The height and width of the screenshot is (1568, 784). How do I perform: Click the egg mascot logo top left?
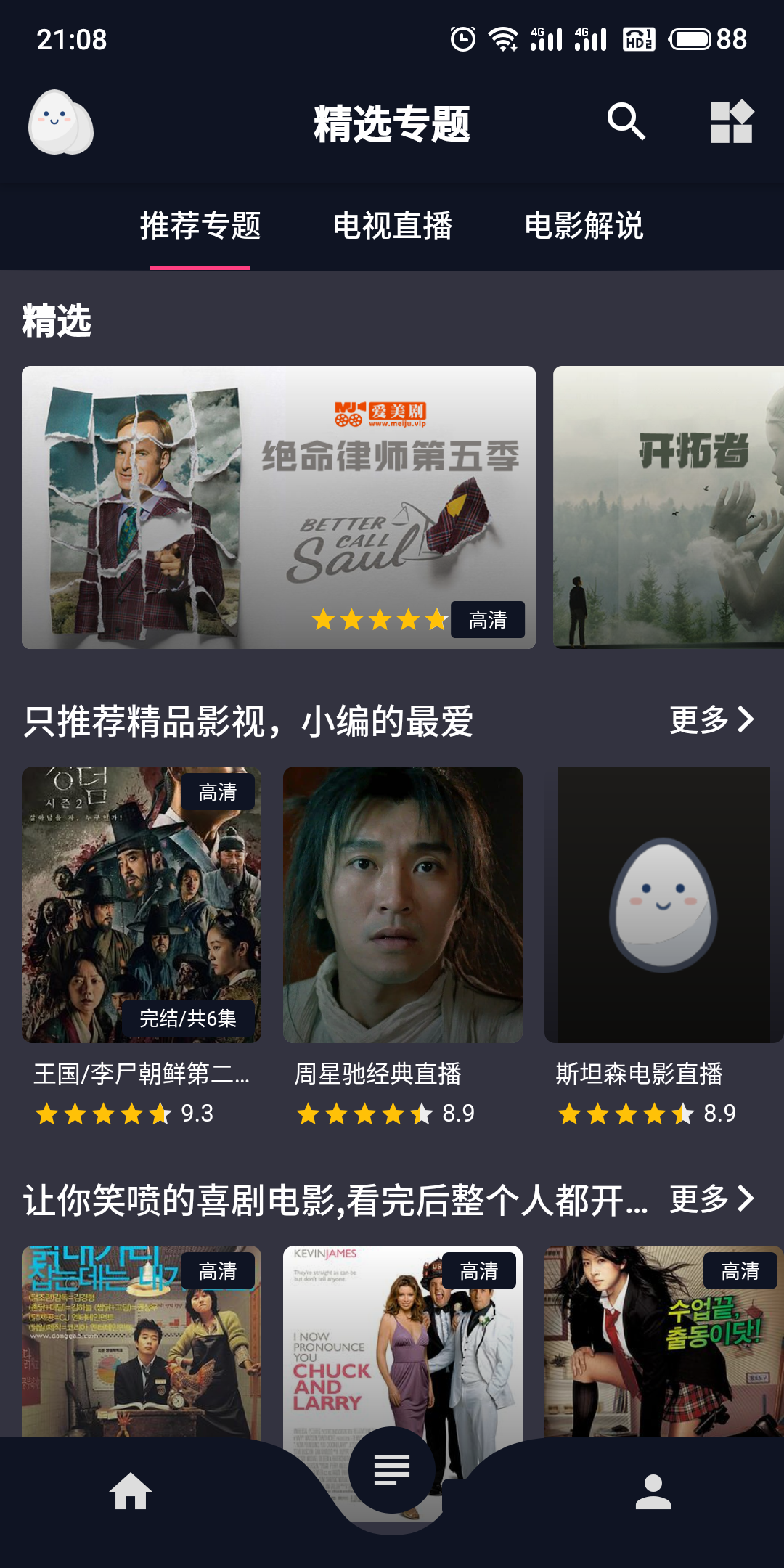60,123
